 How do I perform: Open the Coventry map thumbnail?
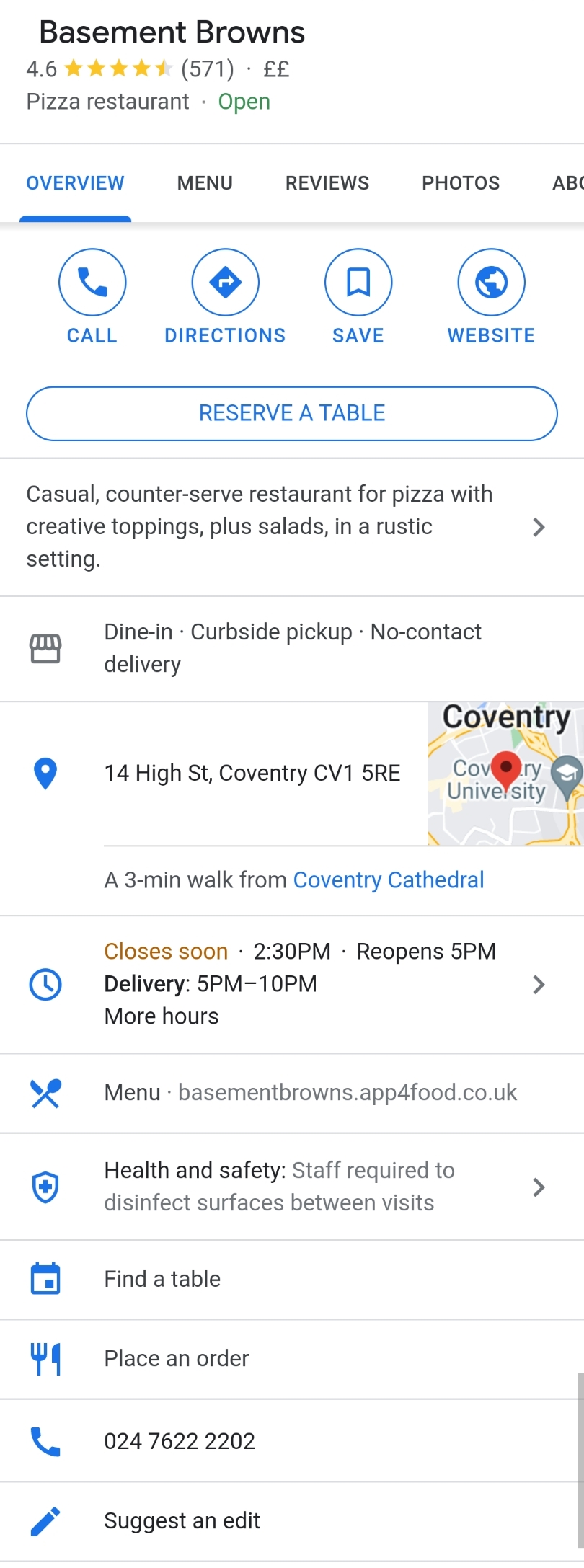[x=505, y=773]
